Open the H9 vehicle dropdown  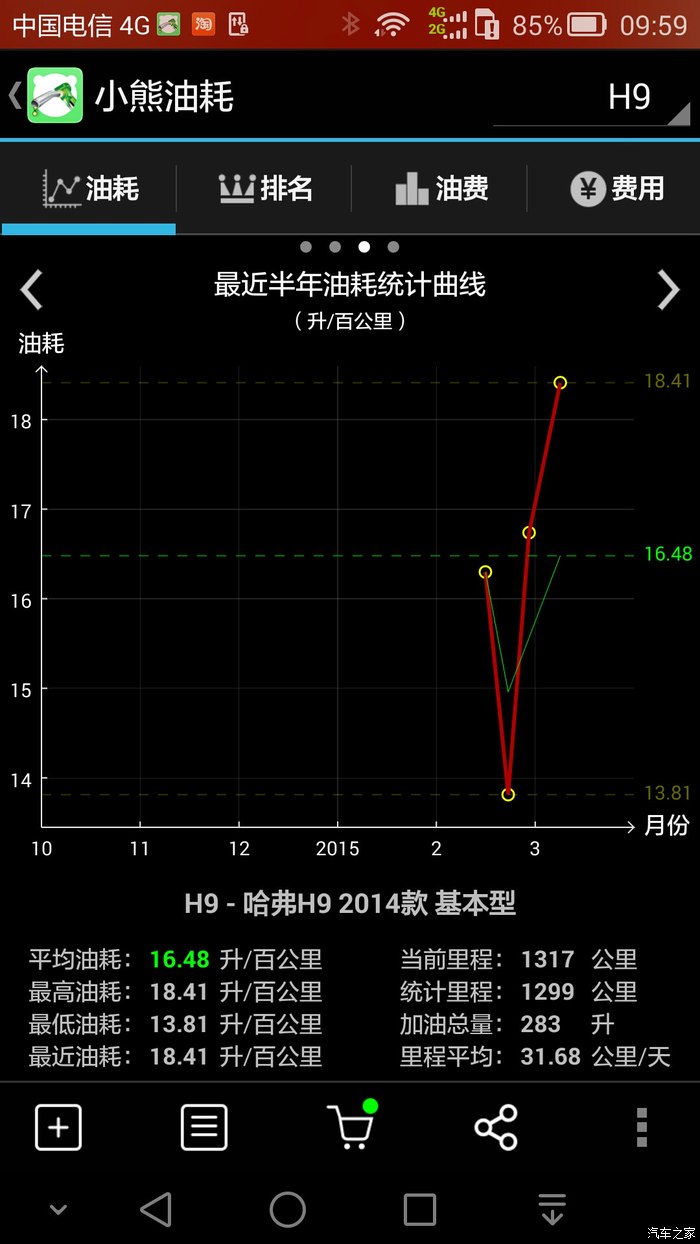point(630,98)
